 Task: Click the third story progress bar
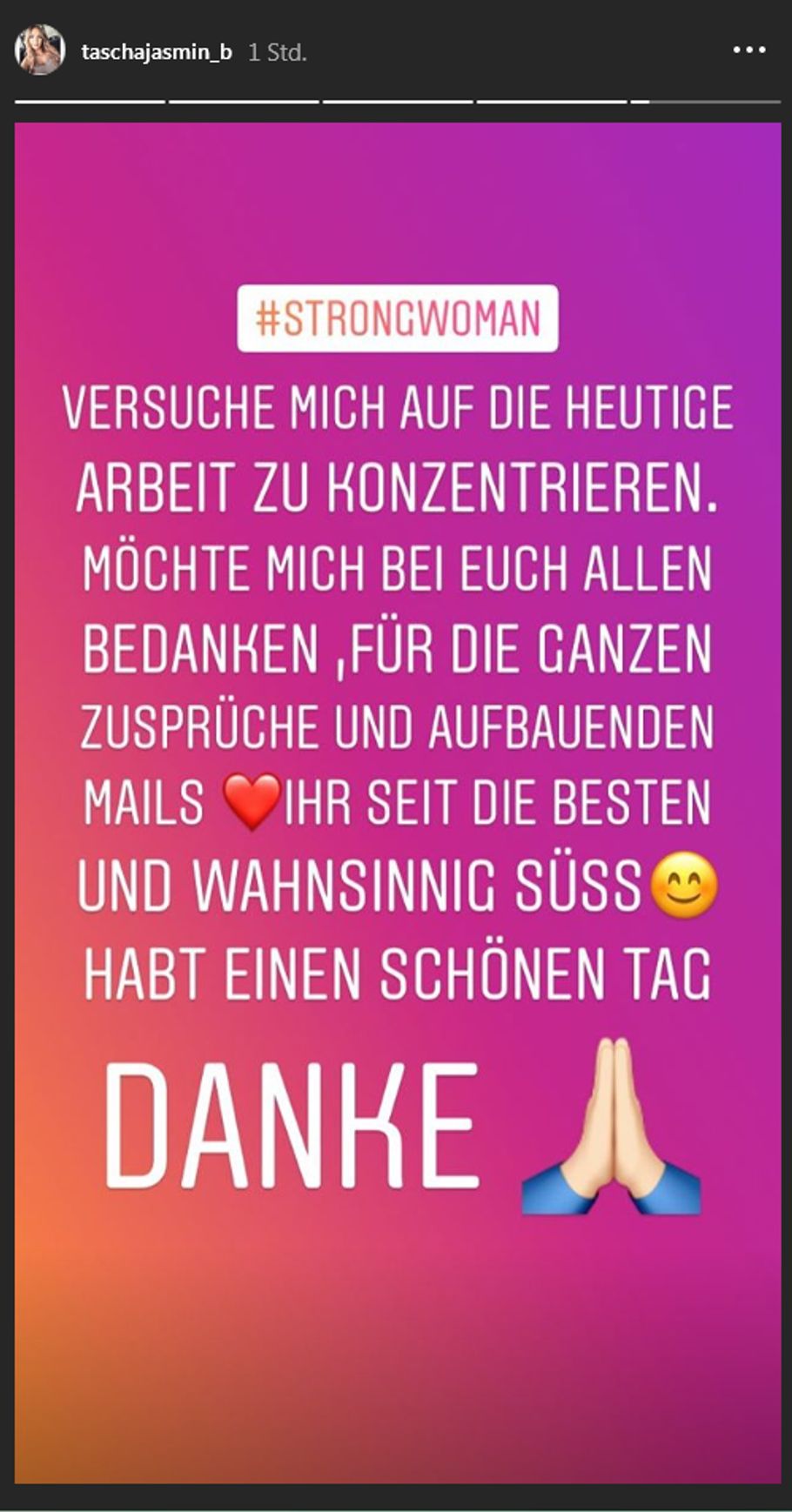(x=398, y=102)
